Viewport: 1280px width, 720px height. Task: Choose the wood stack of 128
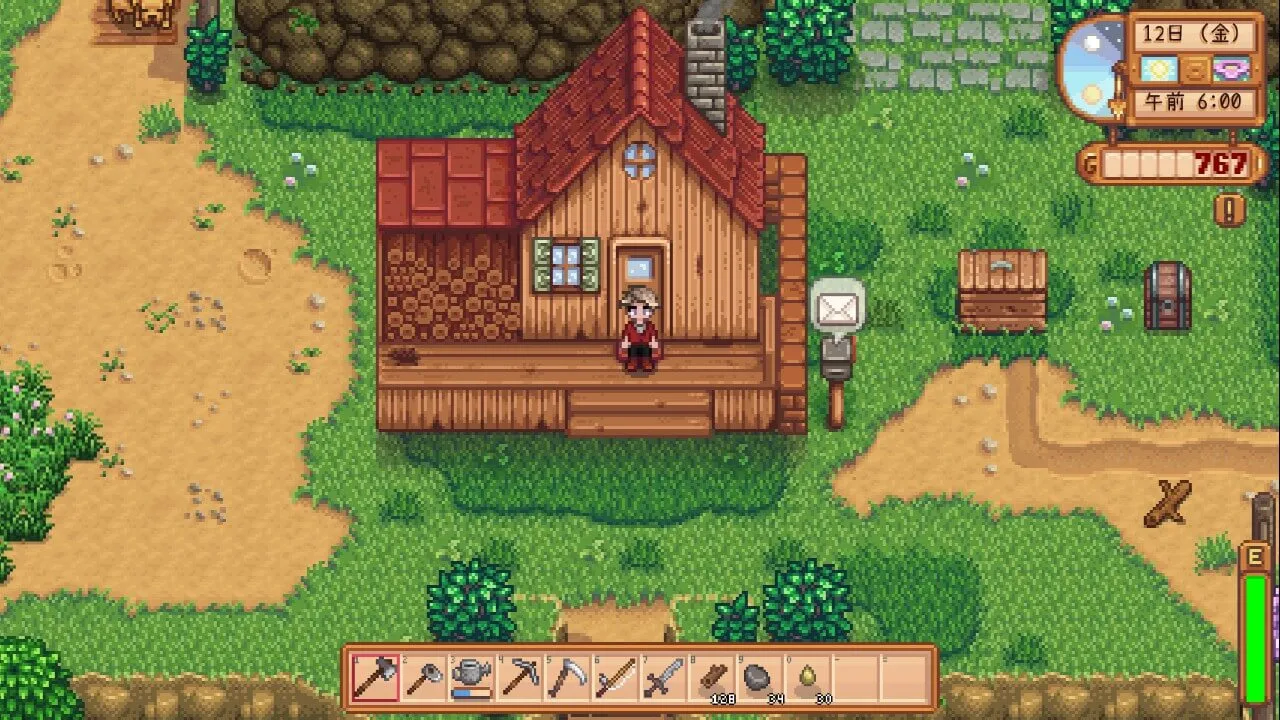tap(712, 679)
